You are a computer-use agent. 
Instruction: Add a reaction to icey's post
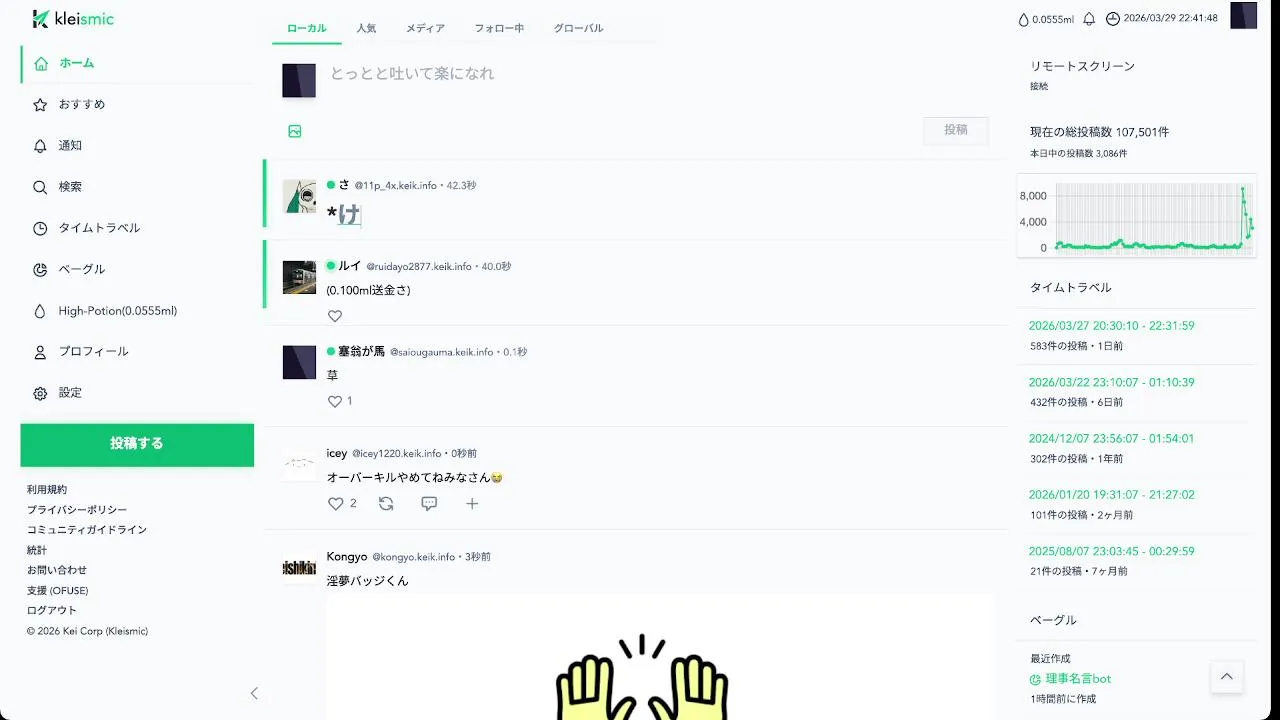[472, 504]
